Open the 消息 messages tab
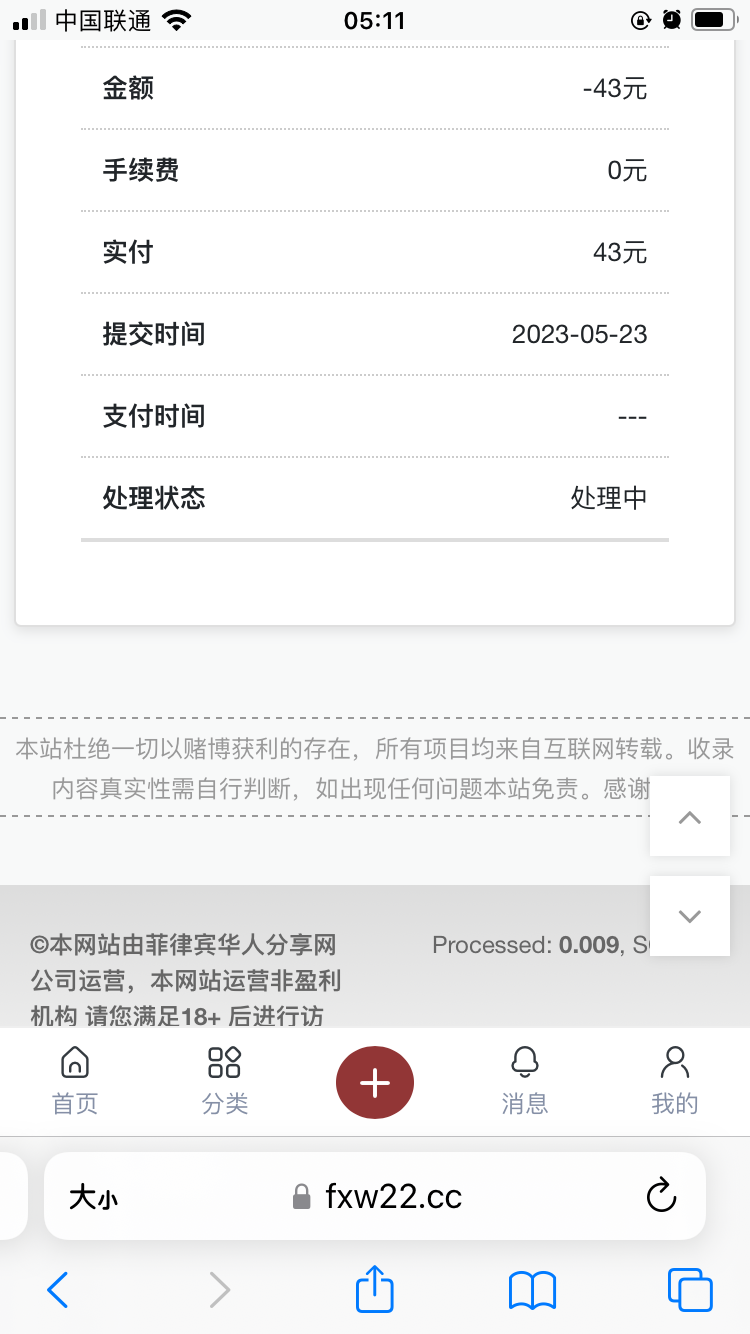 [525, 1081]
